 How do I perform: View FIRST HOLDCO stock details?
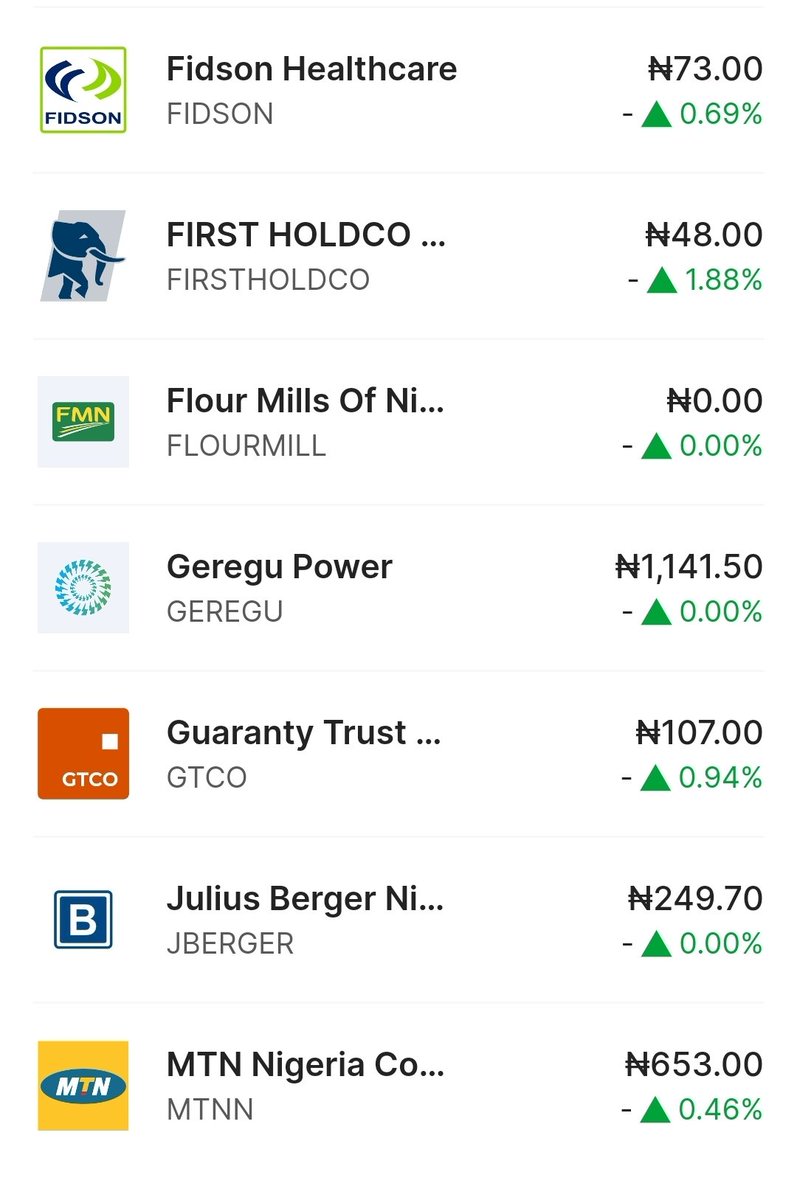(x=398, y=256)
